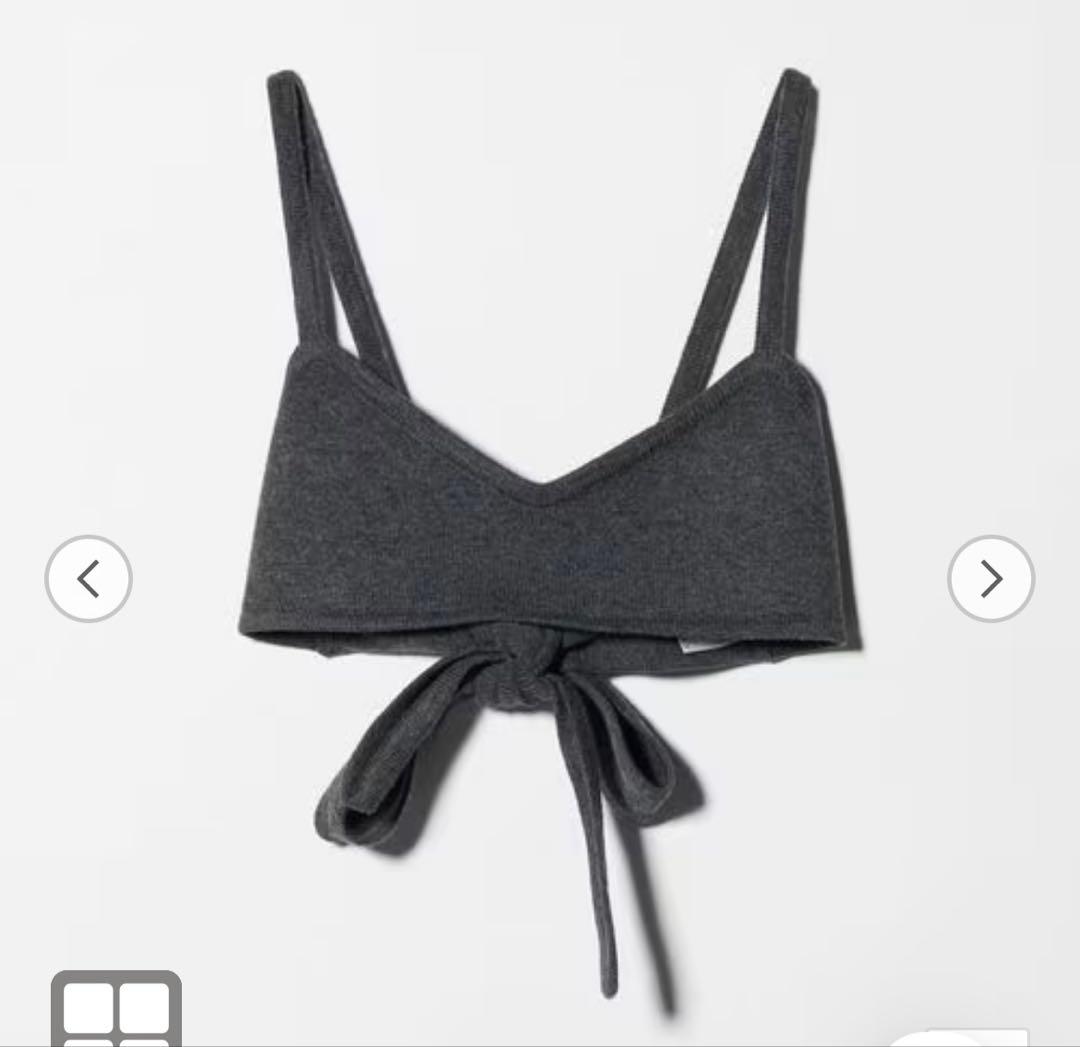Open the image grid view
Viewport: 1080px width, 1047px height.
click(x=116, y=1010)
